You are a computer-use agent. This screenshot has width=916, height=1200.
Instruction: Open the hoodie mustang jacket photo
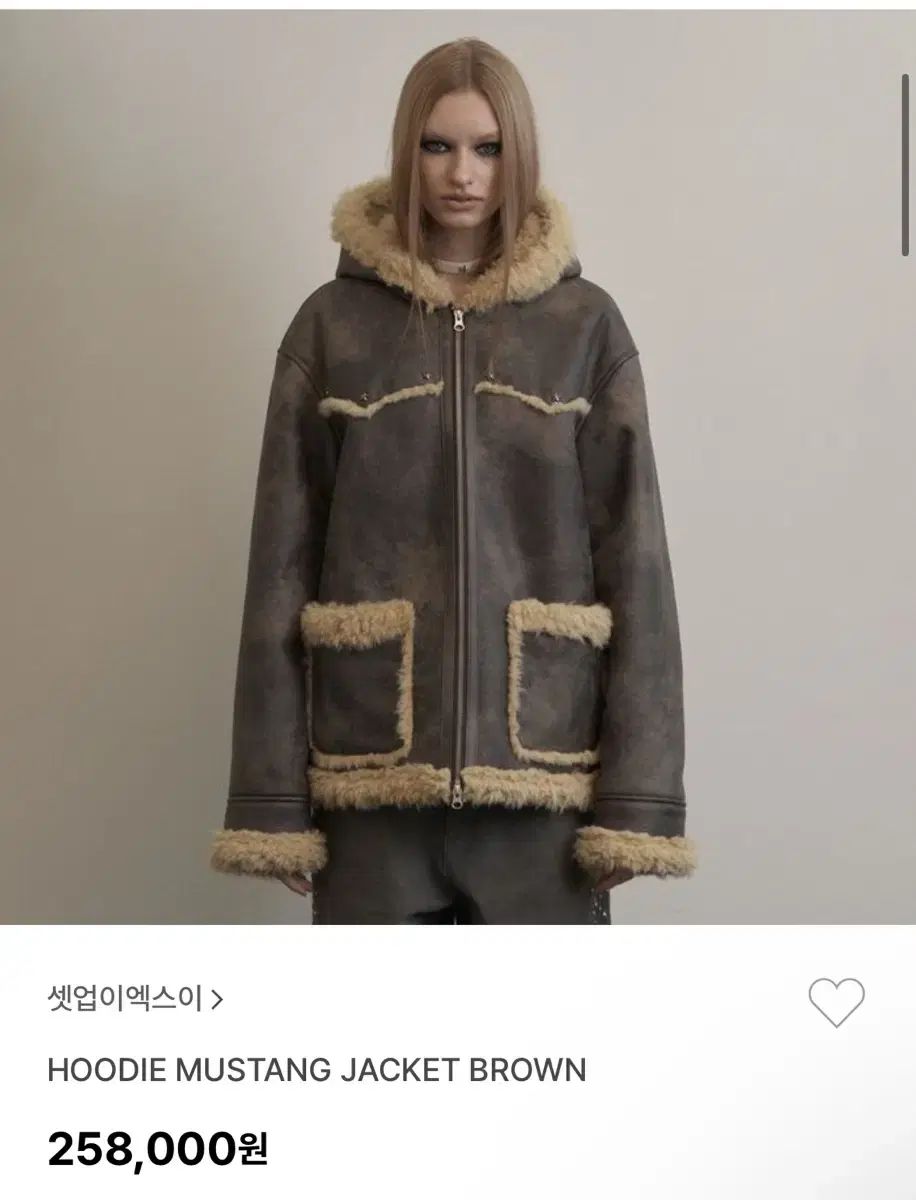[x=458, y=466]
